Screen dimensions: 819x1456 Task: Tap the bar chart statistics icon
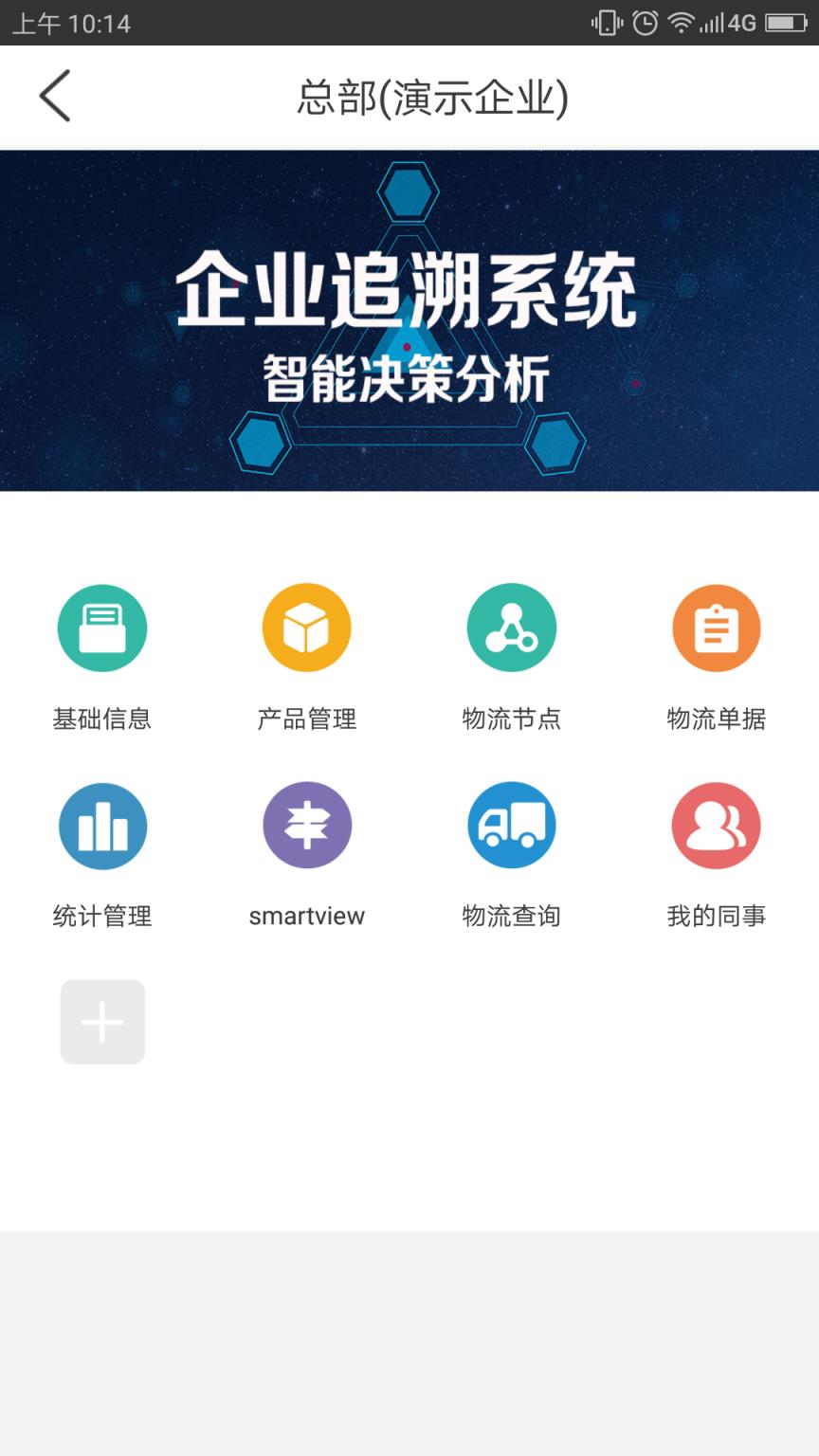point(102,825)
